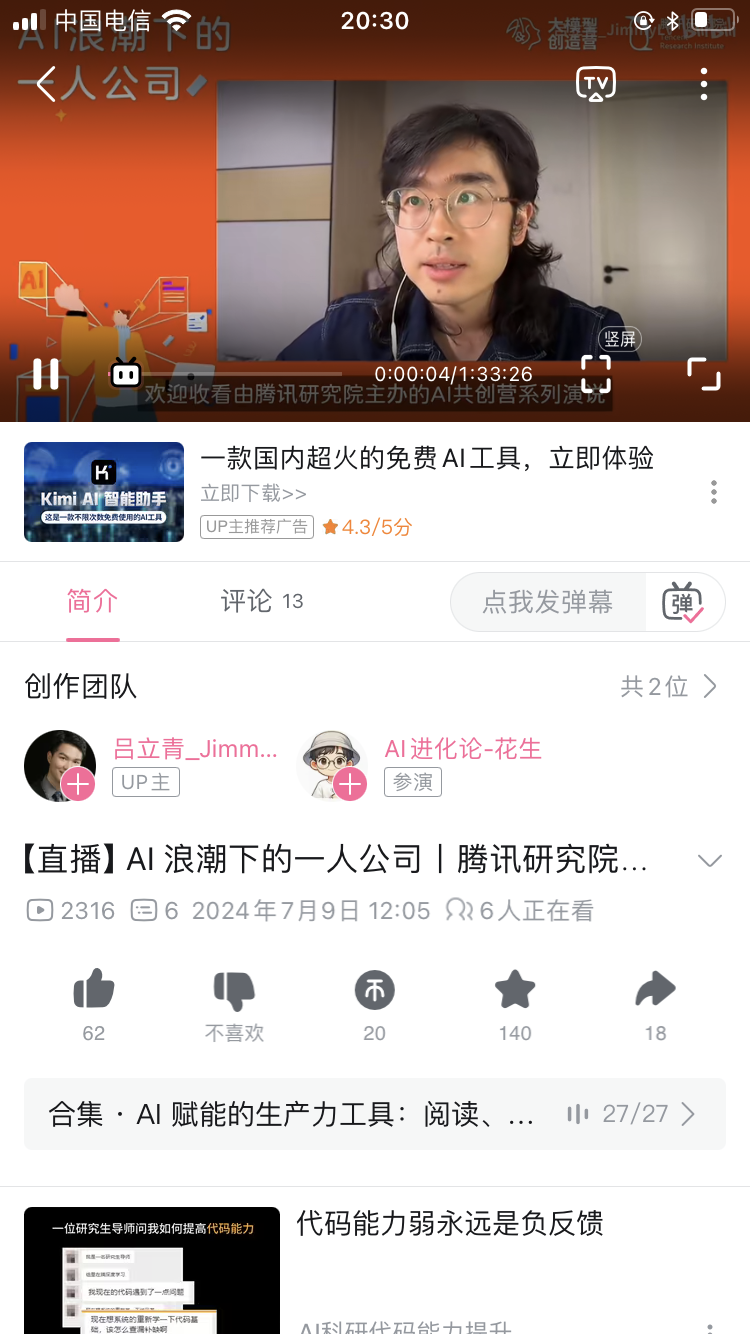The height and width of the screenshot is (1334, 750).
Task: Switch the video to vertical fullscreen
Action: [x=596, y=374]
